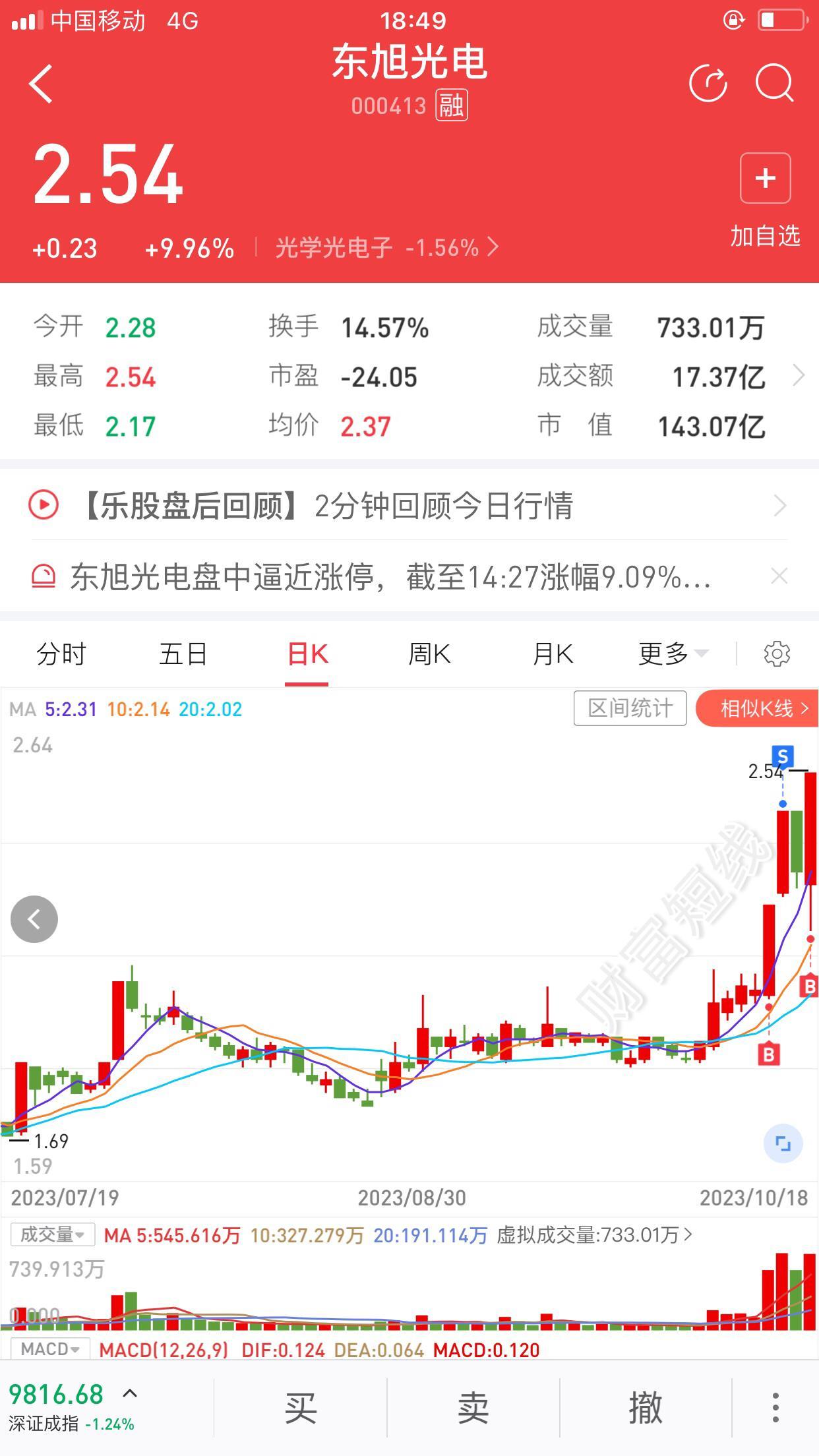Refresh the stock quote data
Image resolution: width=819 pixels, height=1456 pixels.
(x=708, y=84)
